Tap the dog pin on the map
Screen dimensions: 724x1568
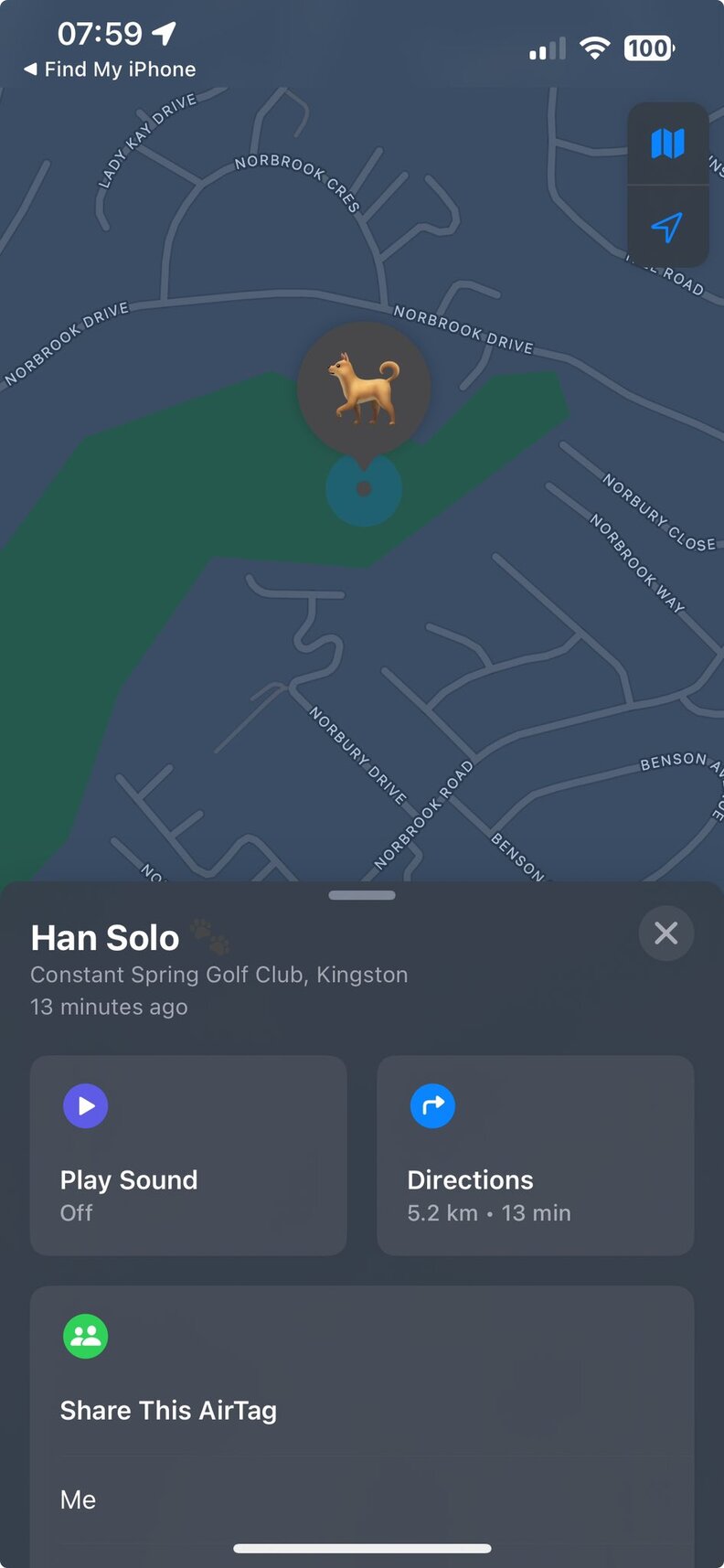coord(364,388)
